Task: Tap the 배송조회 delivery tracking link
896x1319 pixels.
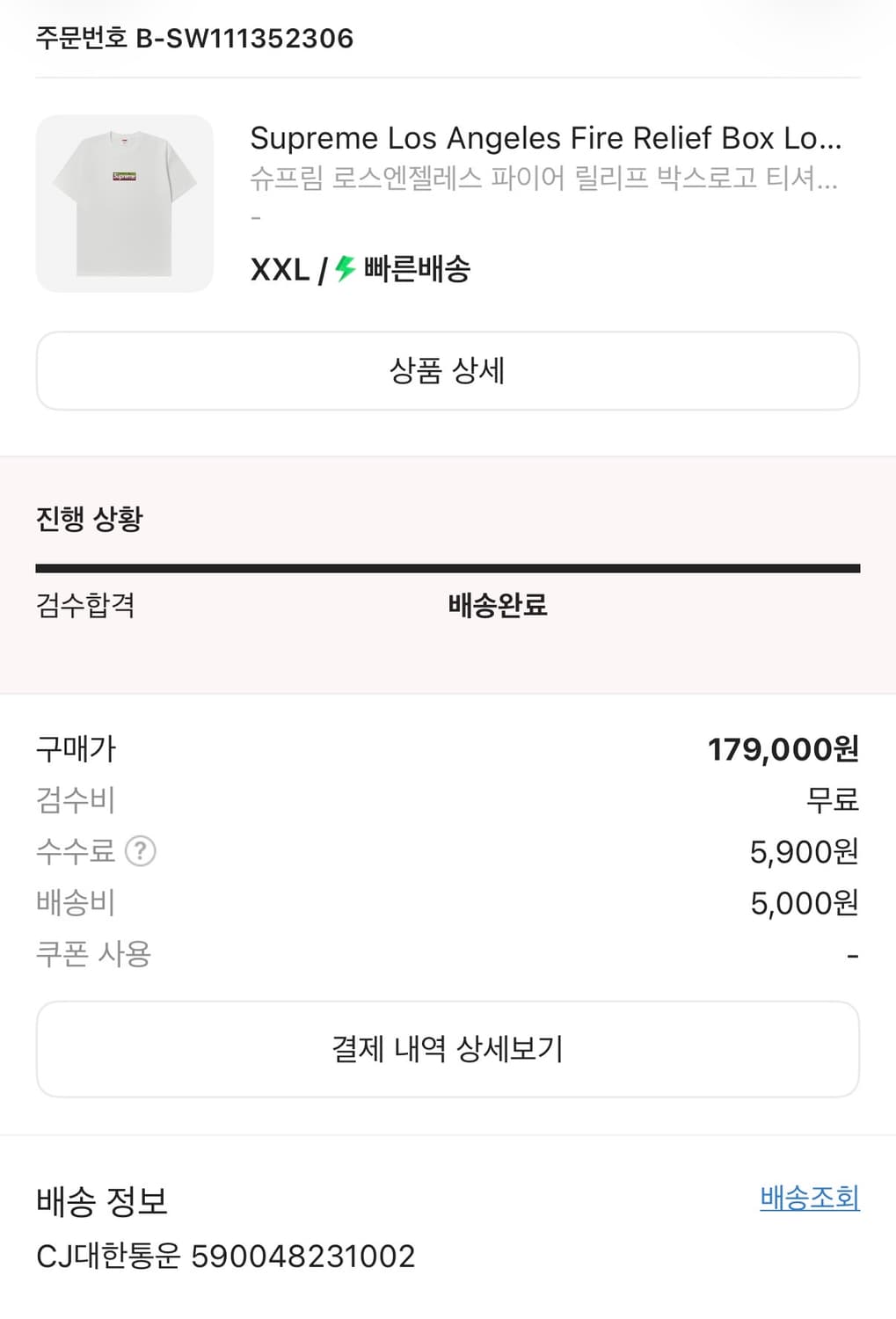Action: pyautogui.click(x=808, y=1199)
